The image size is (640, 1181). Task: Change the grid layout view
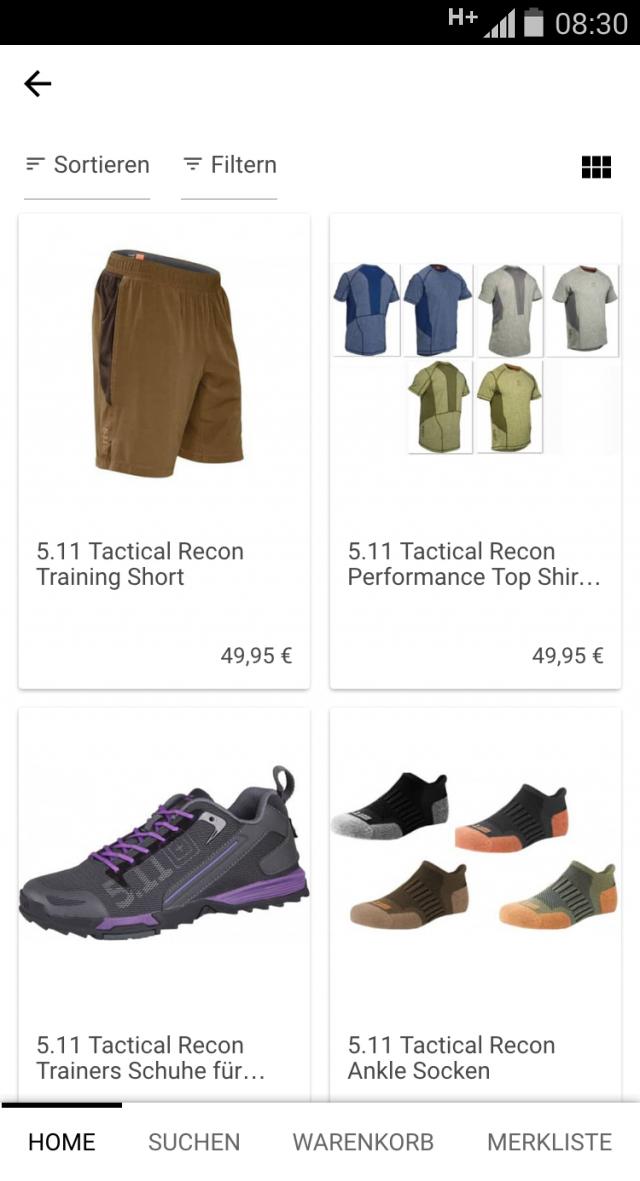coord(596,167)
